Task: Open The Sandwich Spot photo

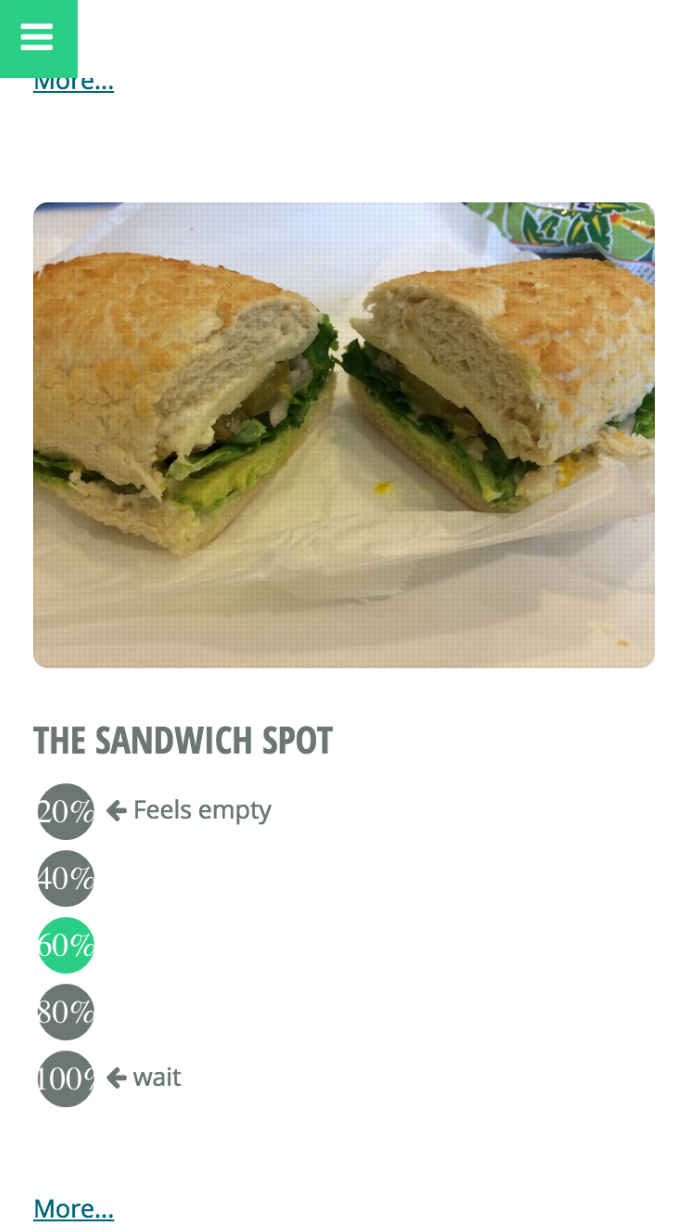Action: 343,435
